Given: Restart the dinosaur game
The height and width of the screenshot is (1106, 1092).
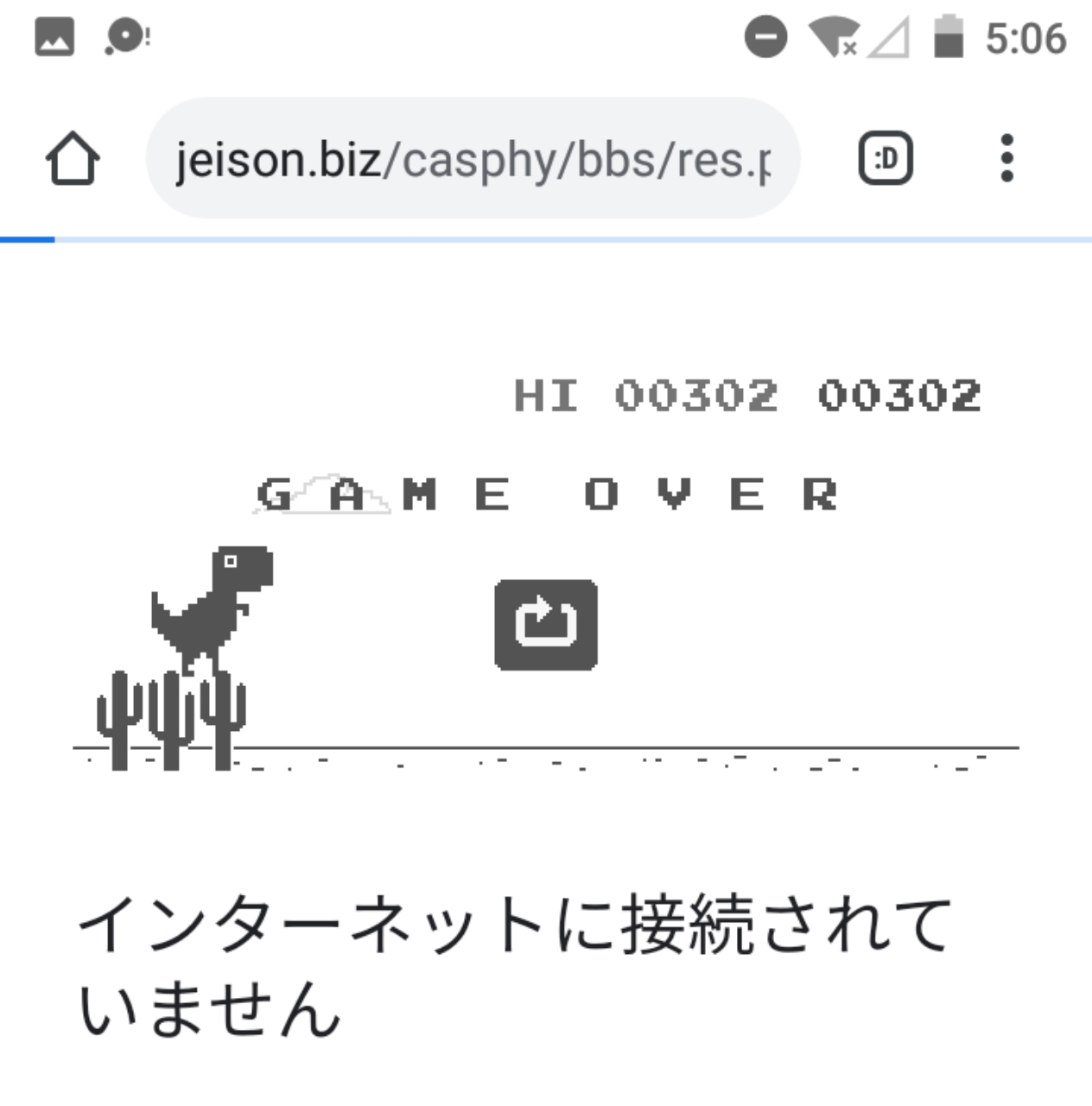Looking at the screenshot, I should 546,625.
